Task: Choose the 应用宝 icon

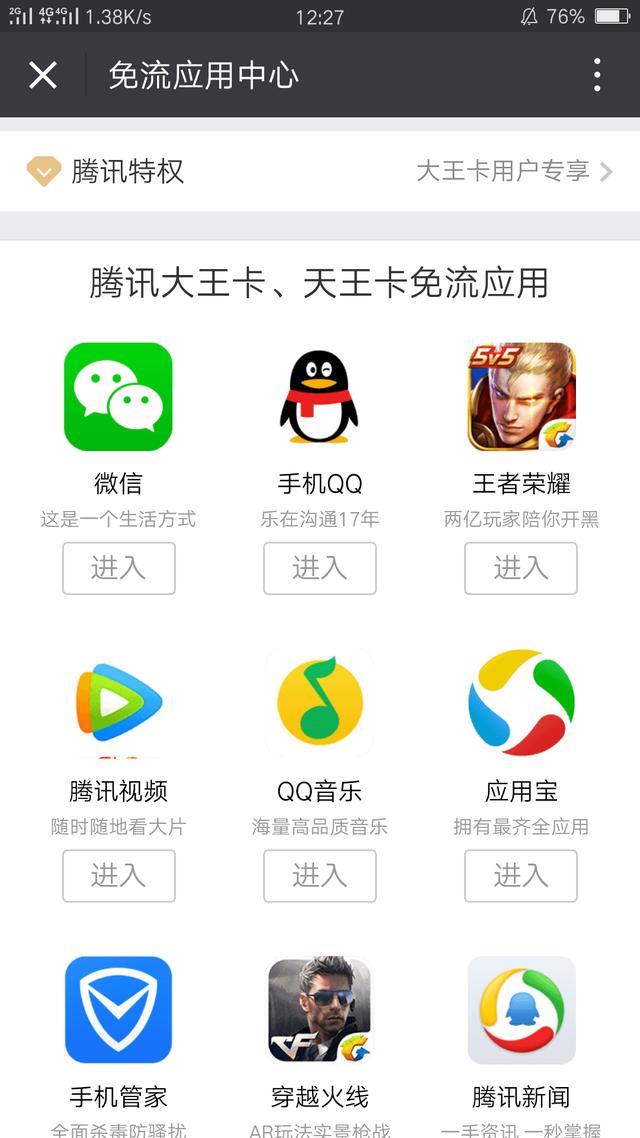Action: (x=521, y=703)
